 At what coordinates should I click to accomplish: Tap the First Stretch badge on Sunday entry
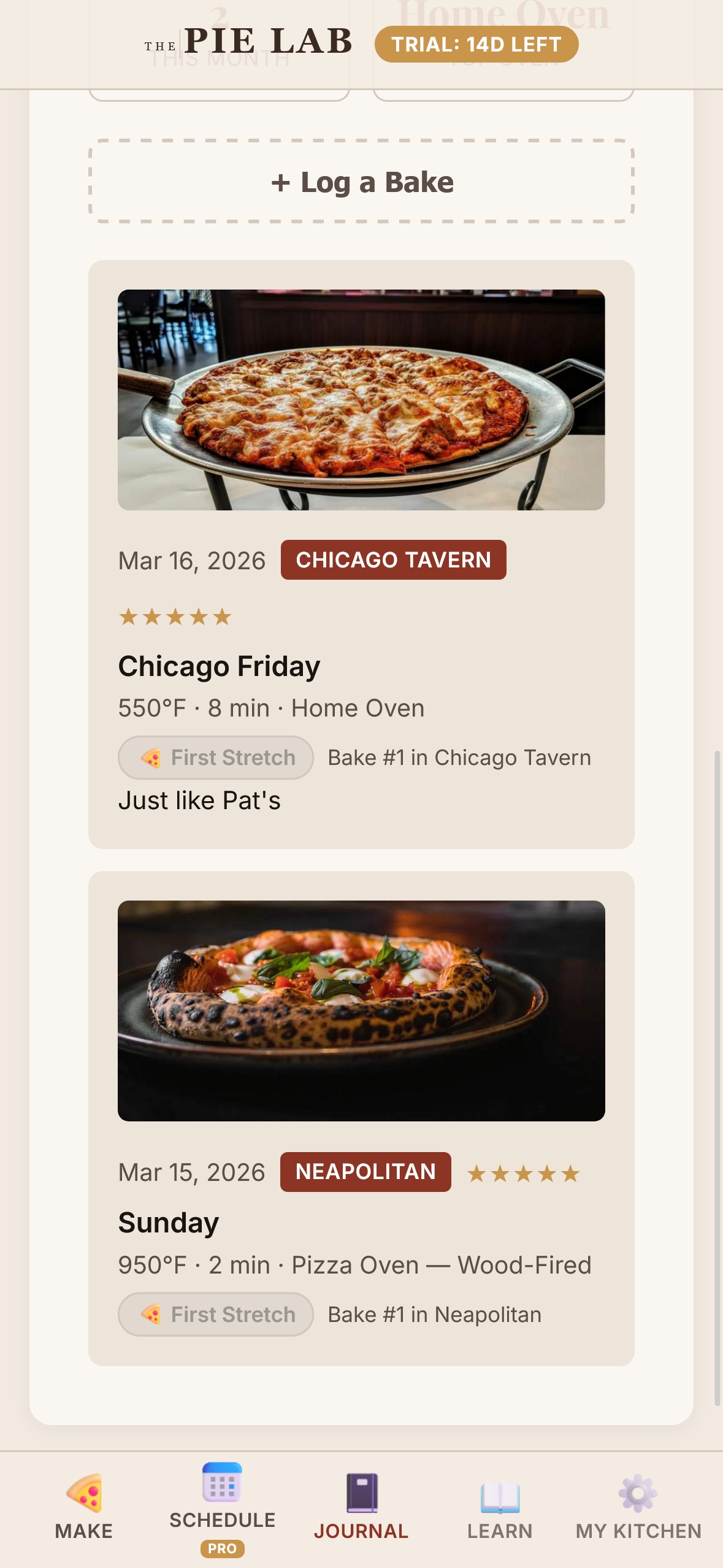click(215, 1315)
